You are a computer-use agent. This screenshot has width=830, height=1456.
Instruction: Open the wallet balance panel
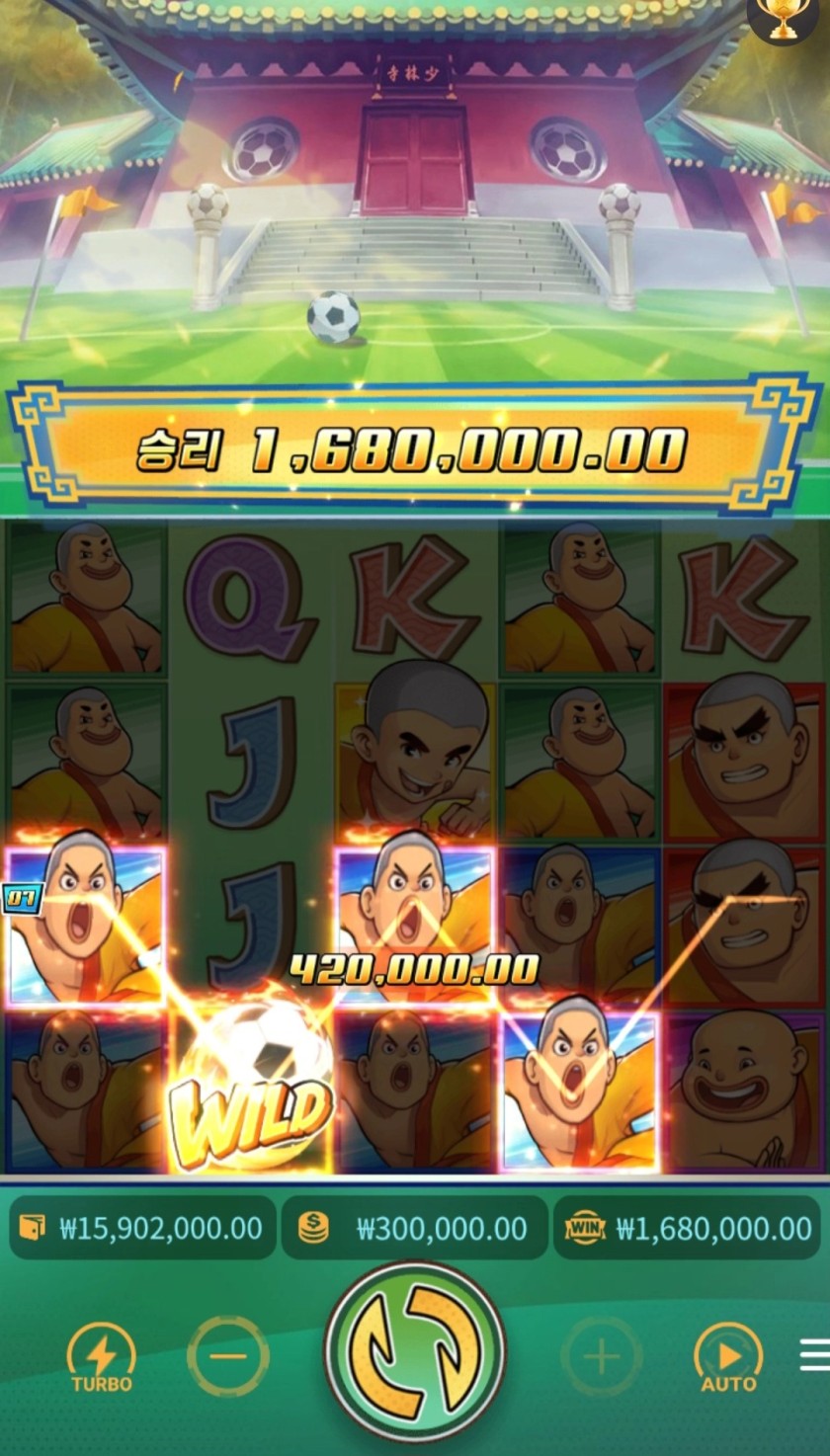pyautogui.click(x=142, y=1228)
